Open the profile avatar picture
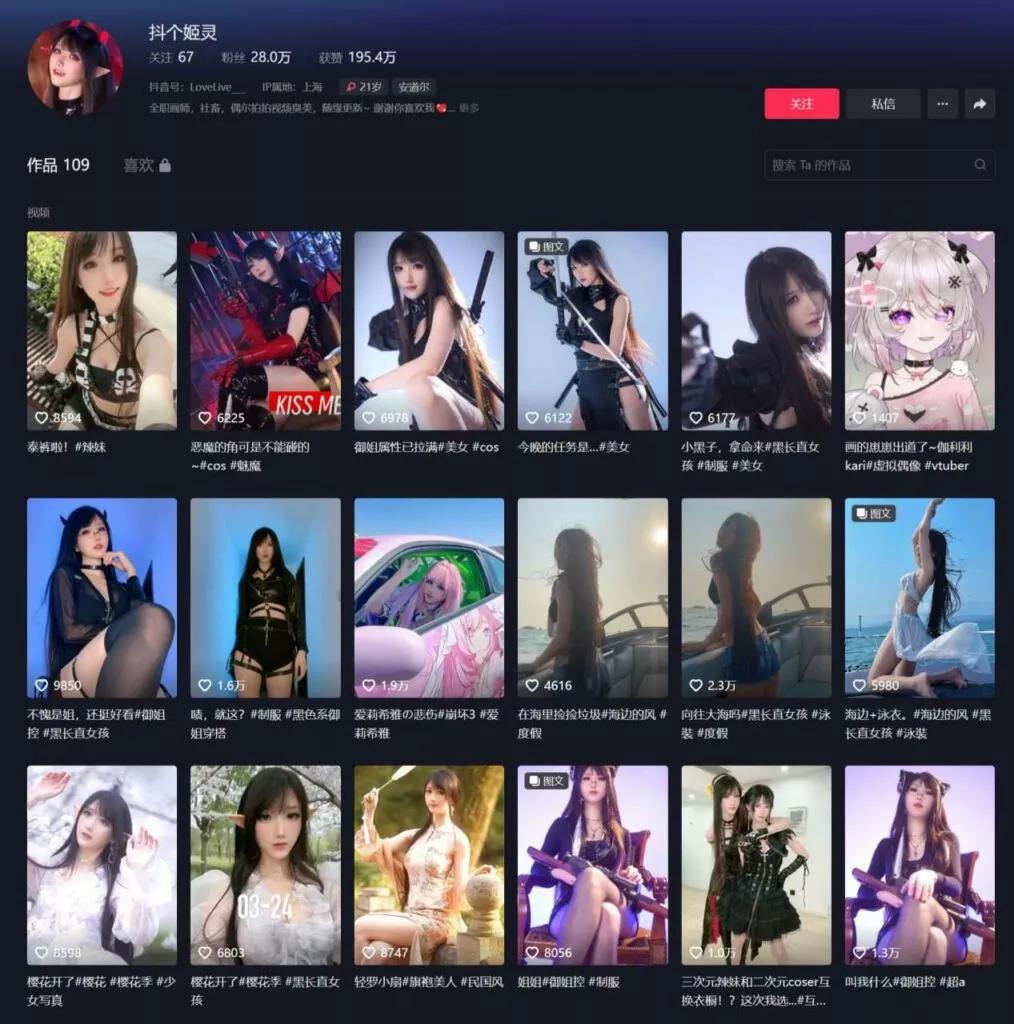The image size is (1014, 1024). pyautogui.click(x=74, y=67)
